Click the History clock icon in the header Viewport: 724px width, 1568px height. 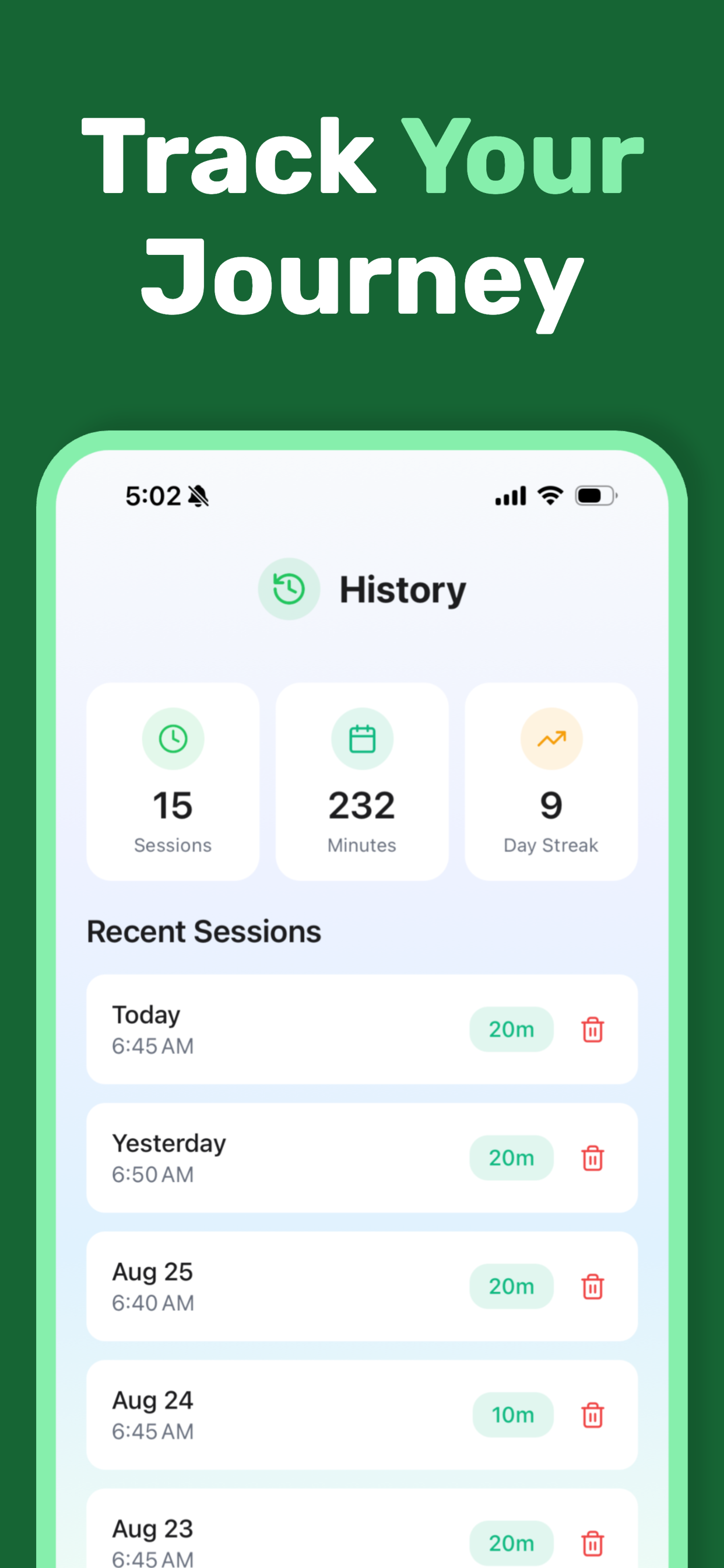coord(289,589)
